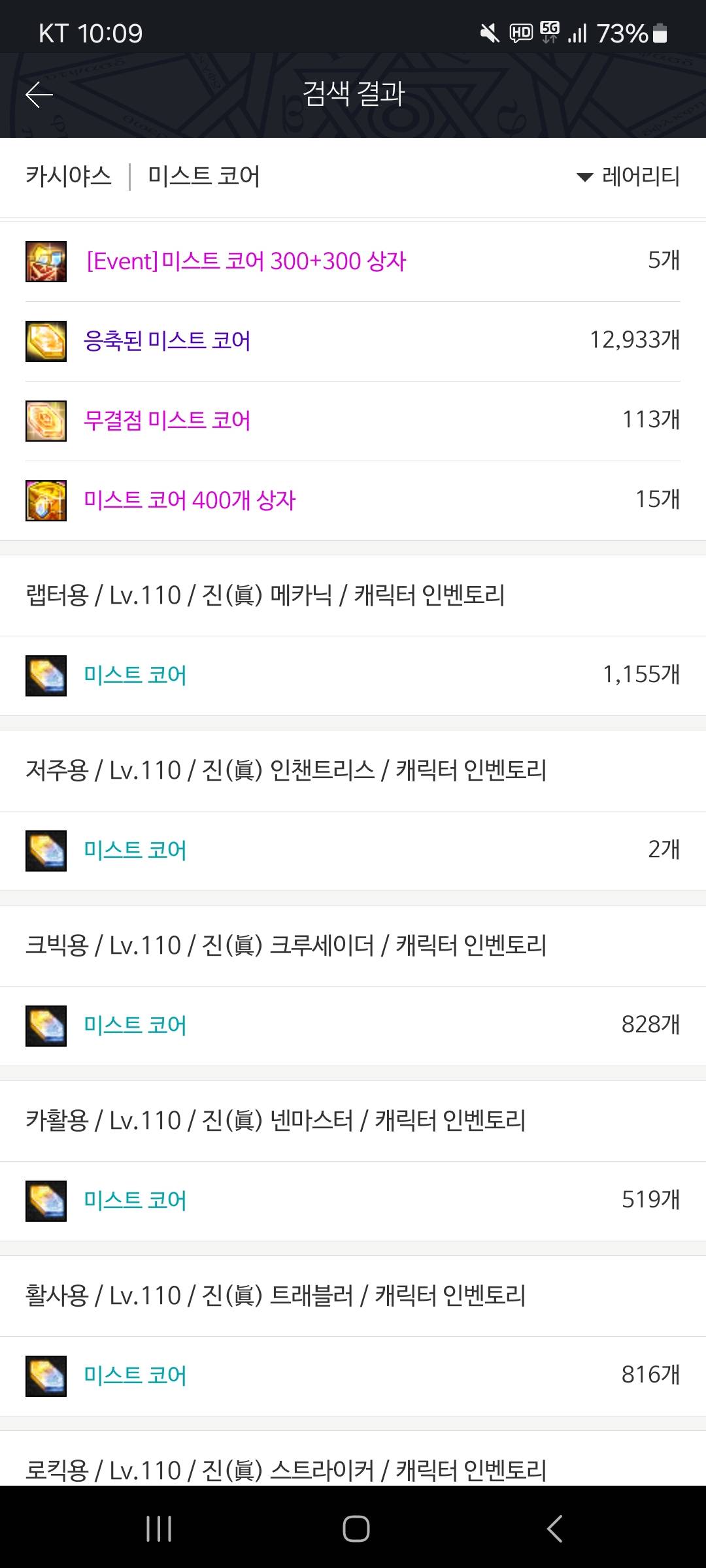Viewport: 706px width, 1568px height.
Task: Select 응축된 미스트 코어 item
Action: tap(167, 341)
